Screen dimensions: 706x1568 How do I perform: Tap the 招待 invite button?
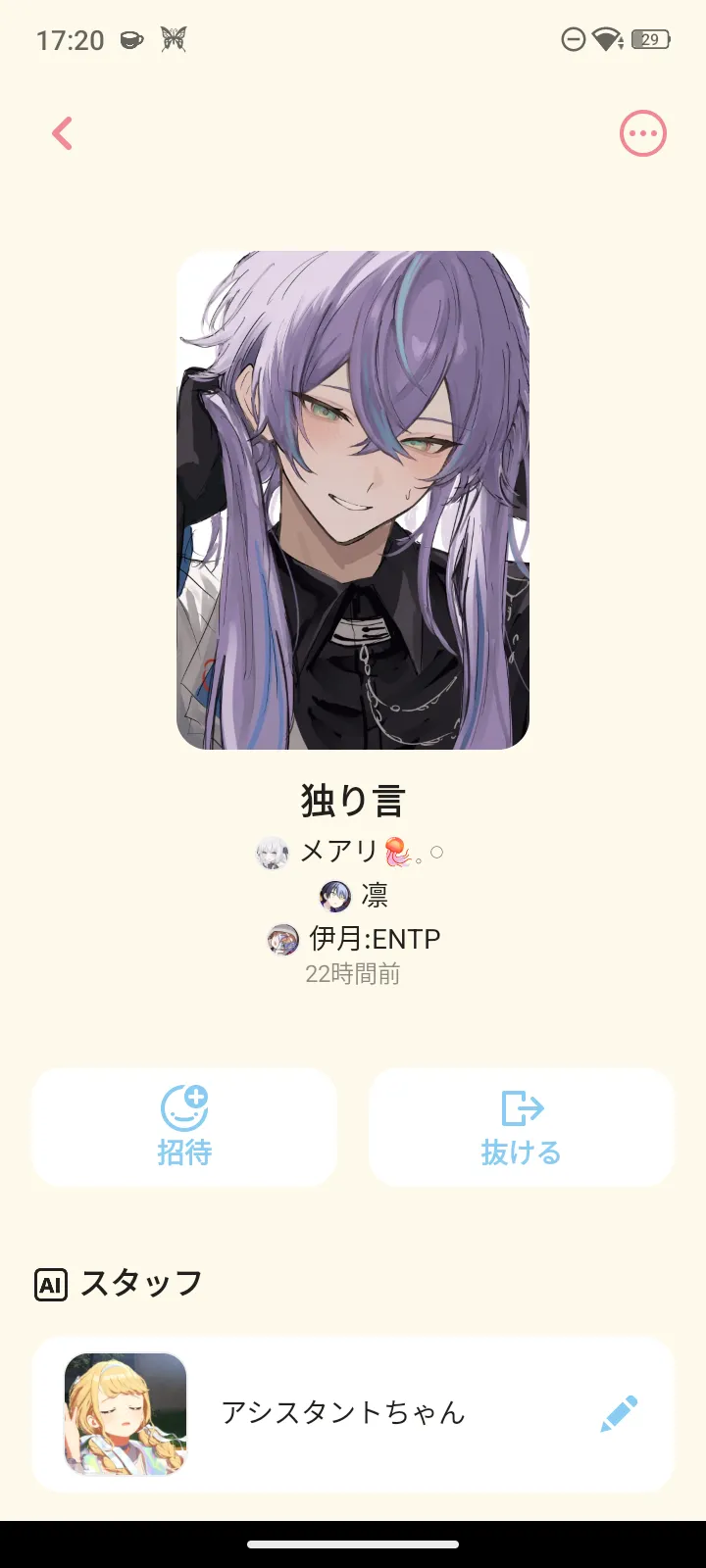[184, 1127]
